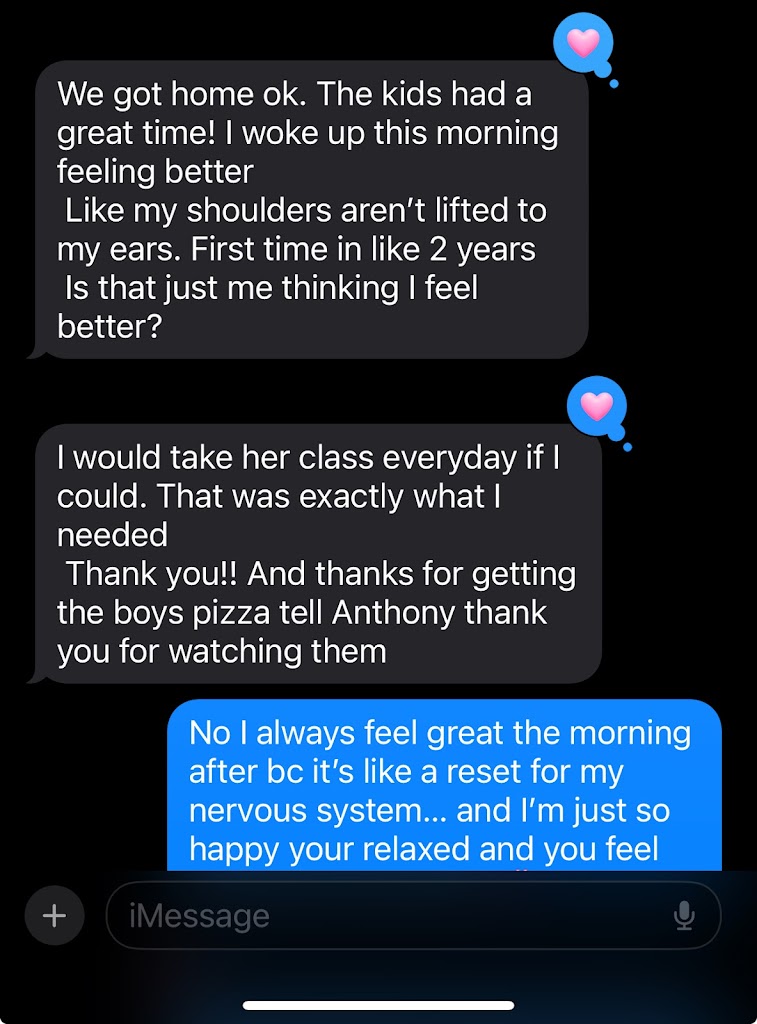Tap the iMessage text field

point(390,915)
